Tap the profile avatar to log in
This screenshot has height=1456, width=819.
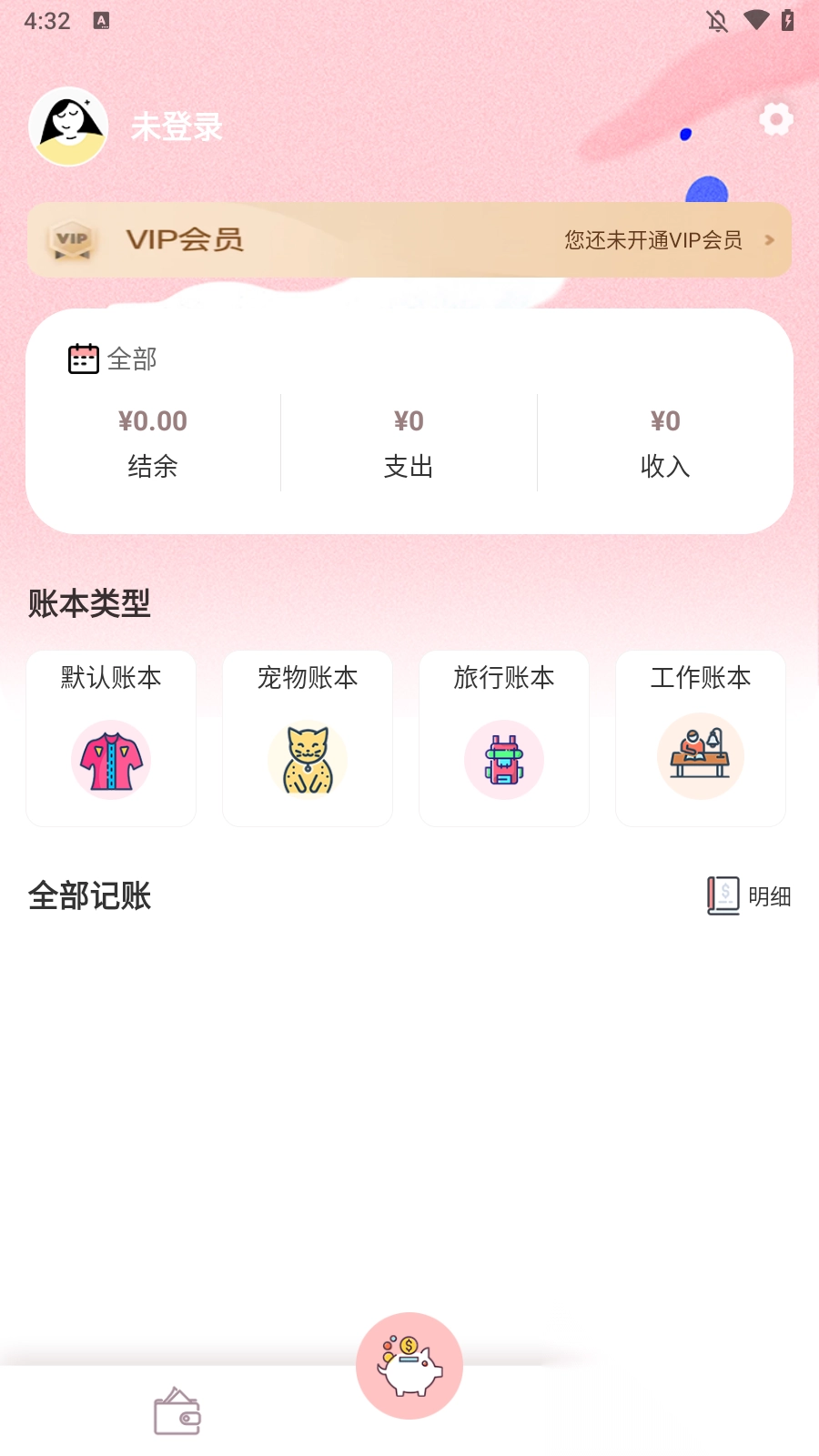click(69, 126)
